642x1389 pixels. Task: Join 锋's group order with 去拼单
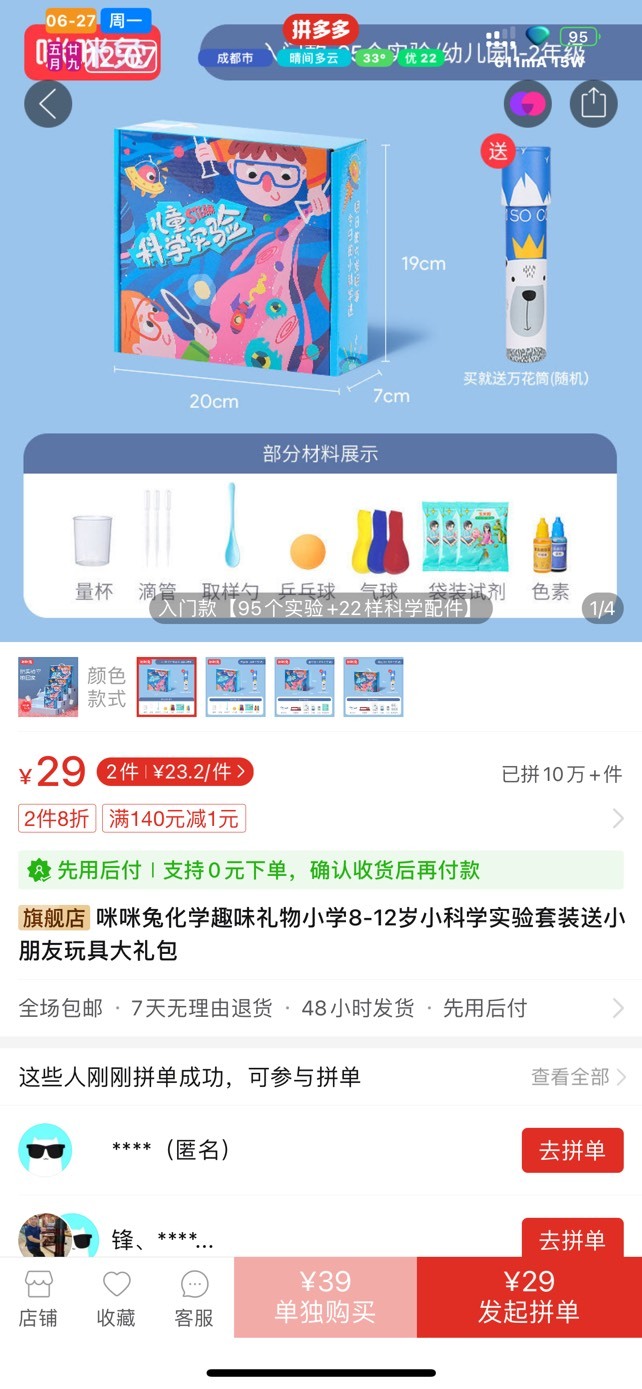pyautogui.click(x=573, y=1239)
